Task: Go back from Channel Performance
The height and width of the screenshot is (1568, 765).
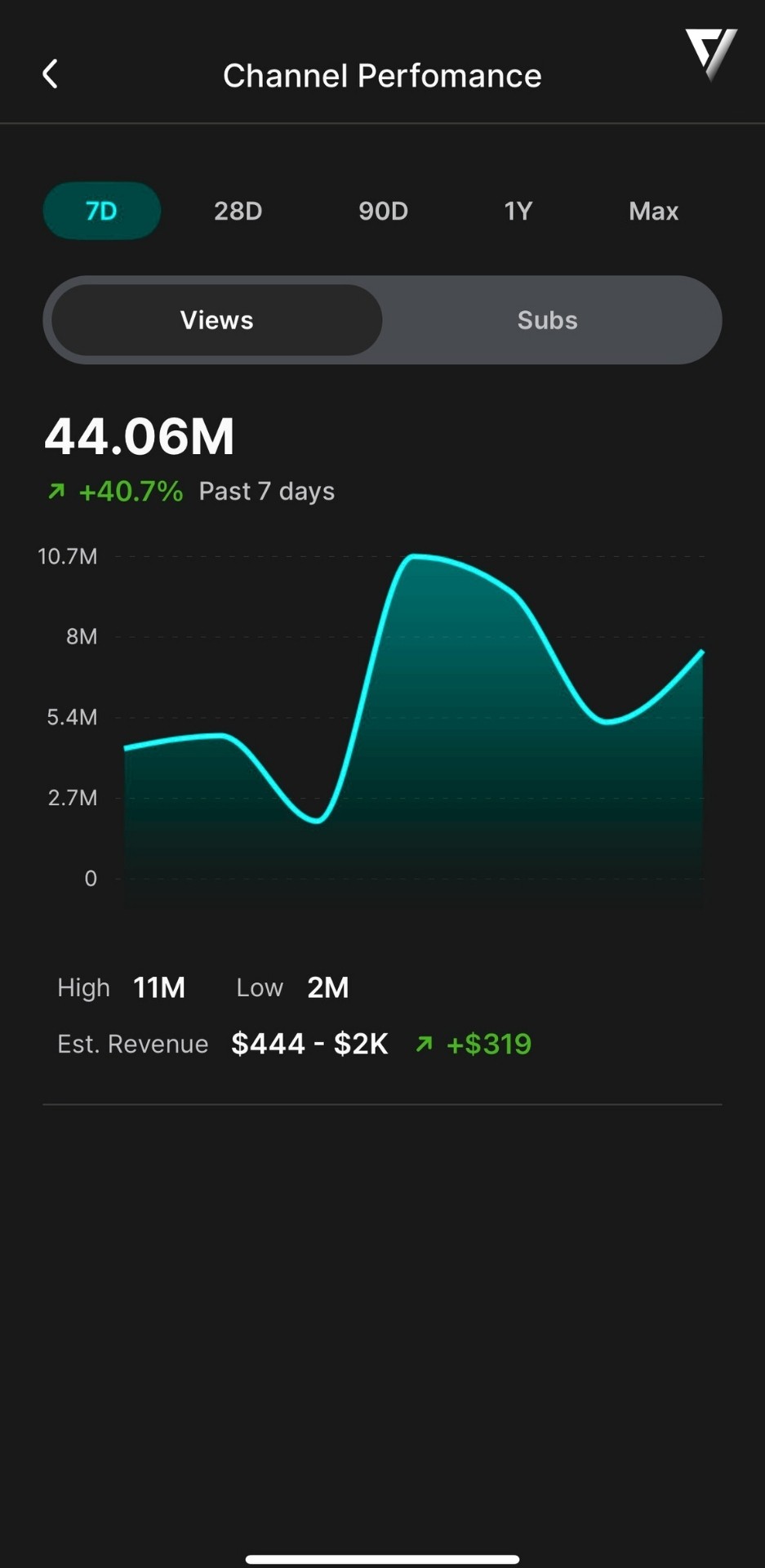Action: [x=51, y=74]
